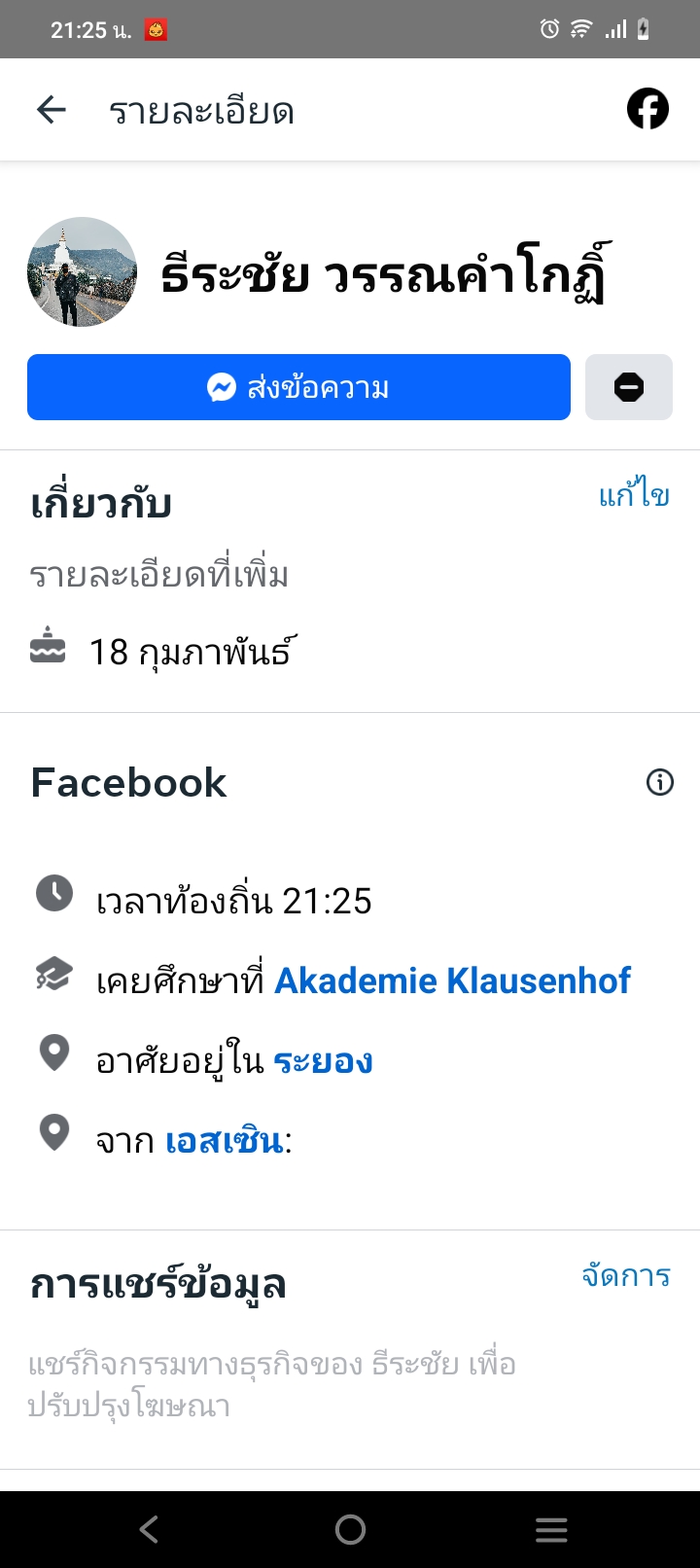Go back using the top arrow

coord(52,110)
